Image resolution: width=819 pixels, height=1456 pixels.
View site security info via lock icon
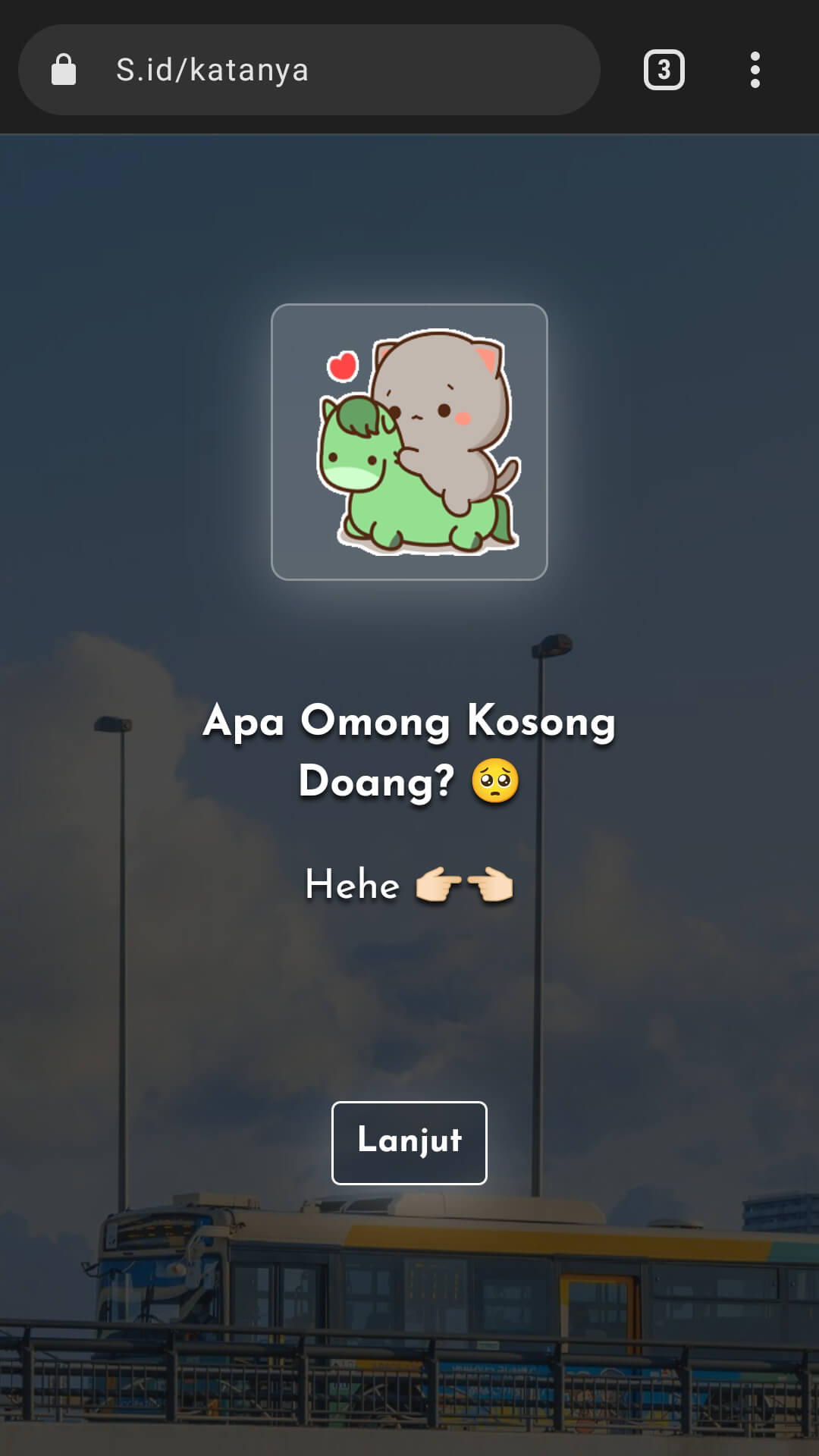pyautogui.click(x=64, y=70)
